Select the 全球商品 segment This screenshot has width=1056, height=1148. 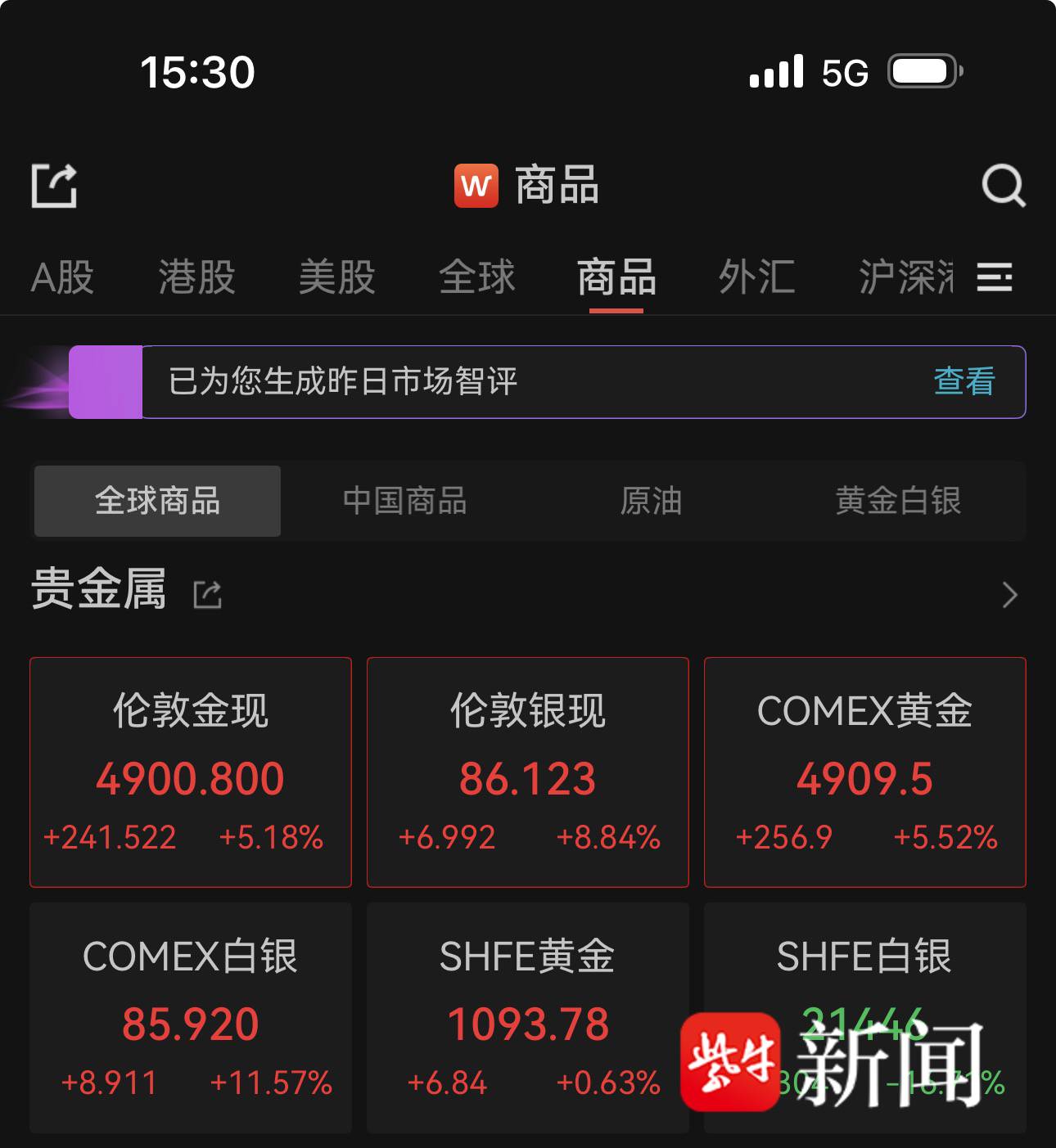pos(157,501)
